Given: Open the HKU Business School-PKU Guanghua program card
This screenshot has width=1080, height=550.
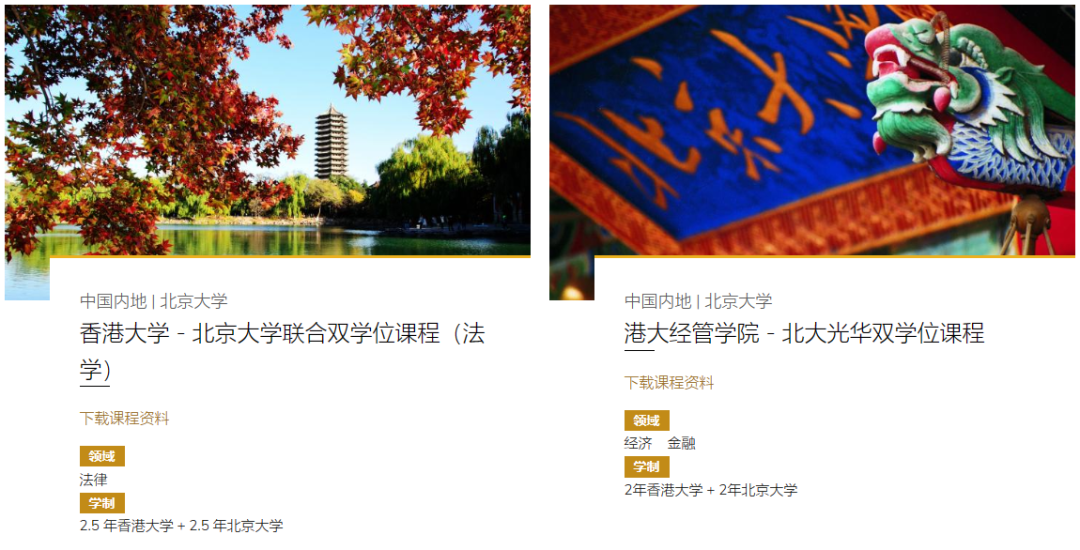Looking at the screenshot, I should point(804,333).
